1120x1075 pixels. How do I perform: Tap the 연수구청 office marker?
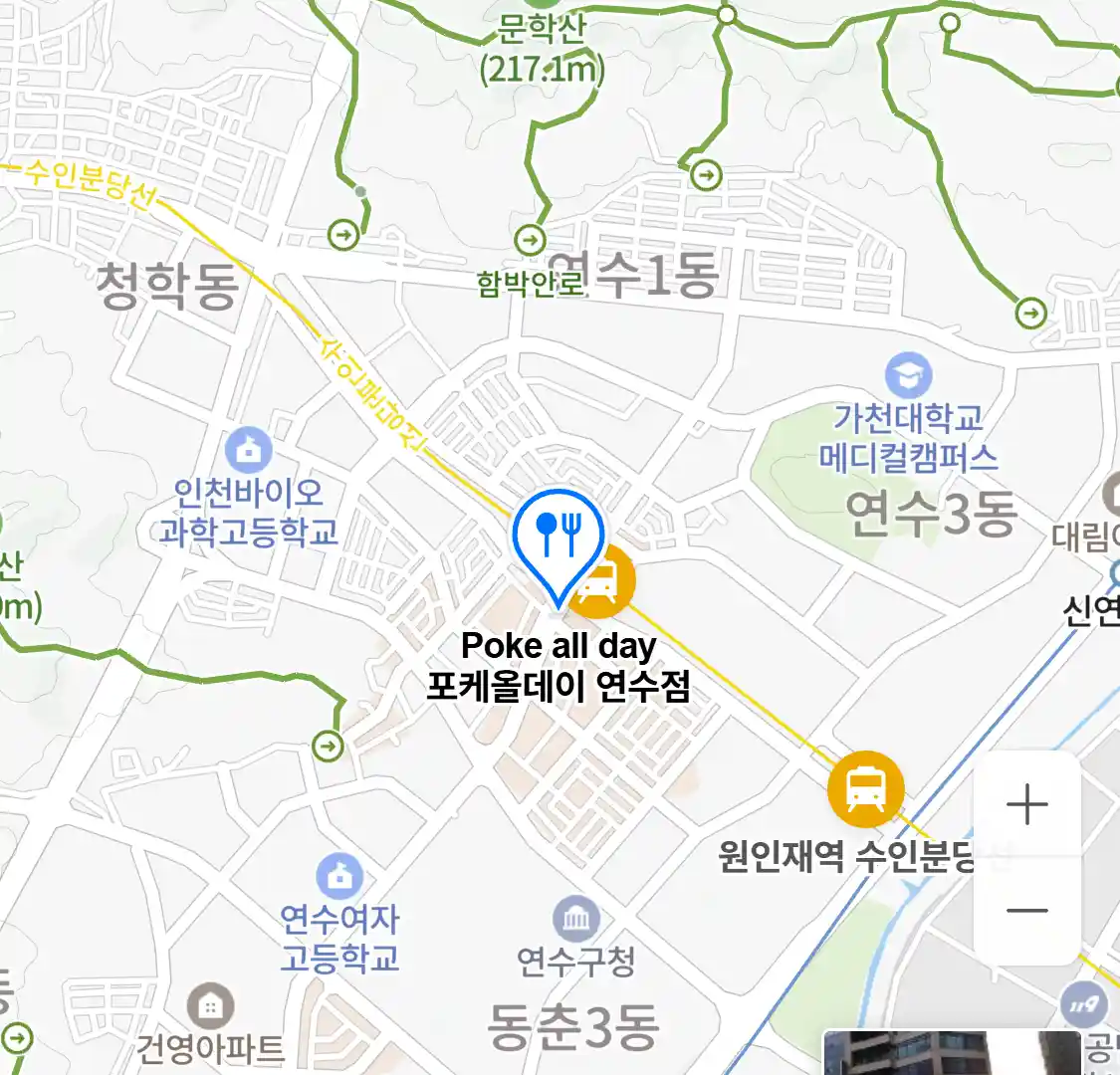tap(575, 919)
